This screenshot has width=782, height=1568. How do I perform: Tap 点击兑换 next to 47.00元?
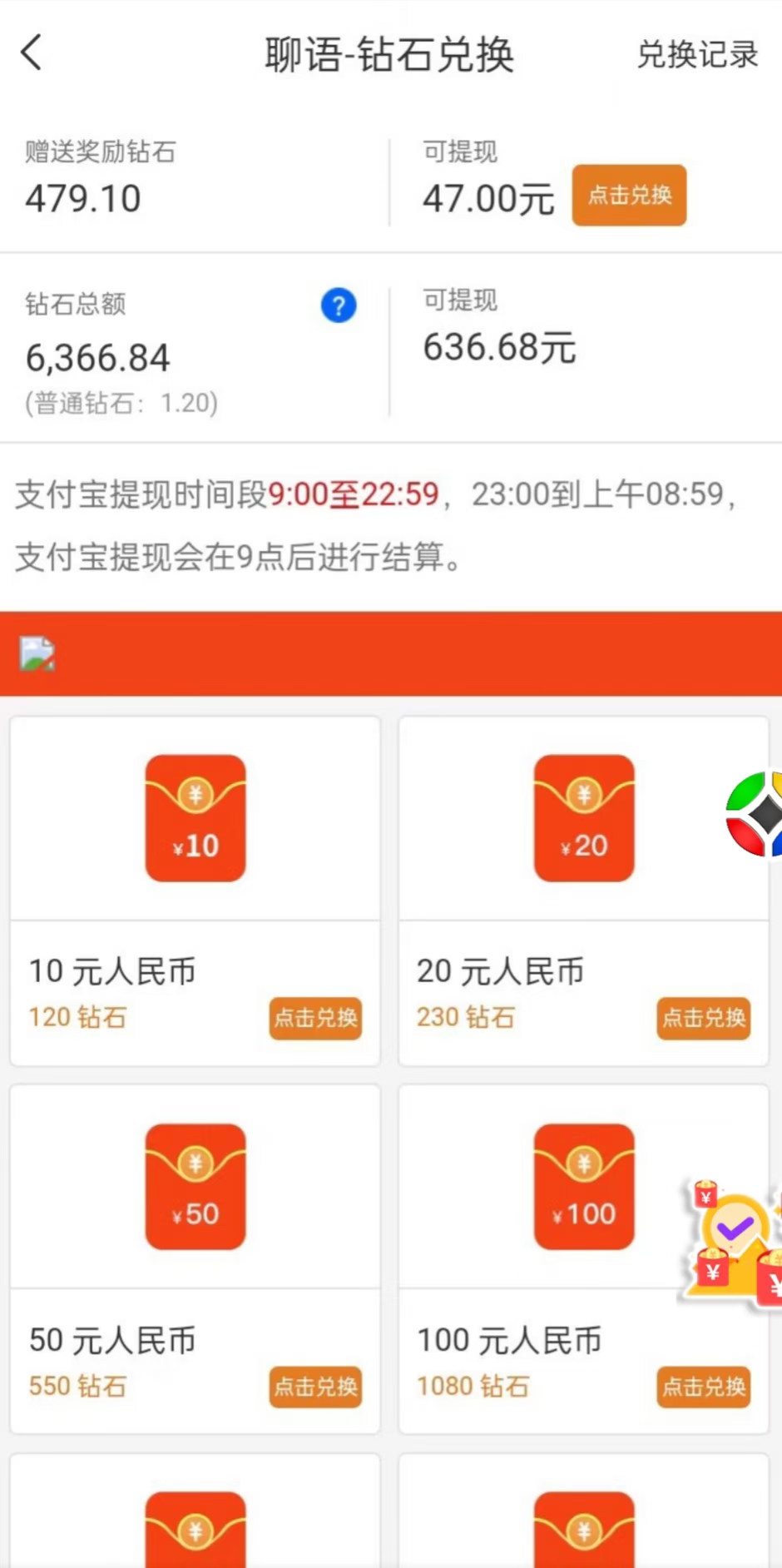[629, 195]
